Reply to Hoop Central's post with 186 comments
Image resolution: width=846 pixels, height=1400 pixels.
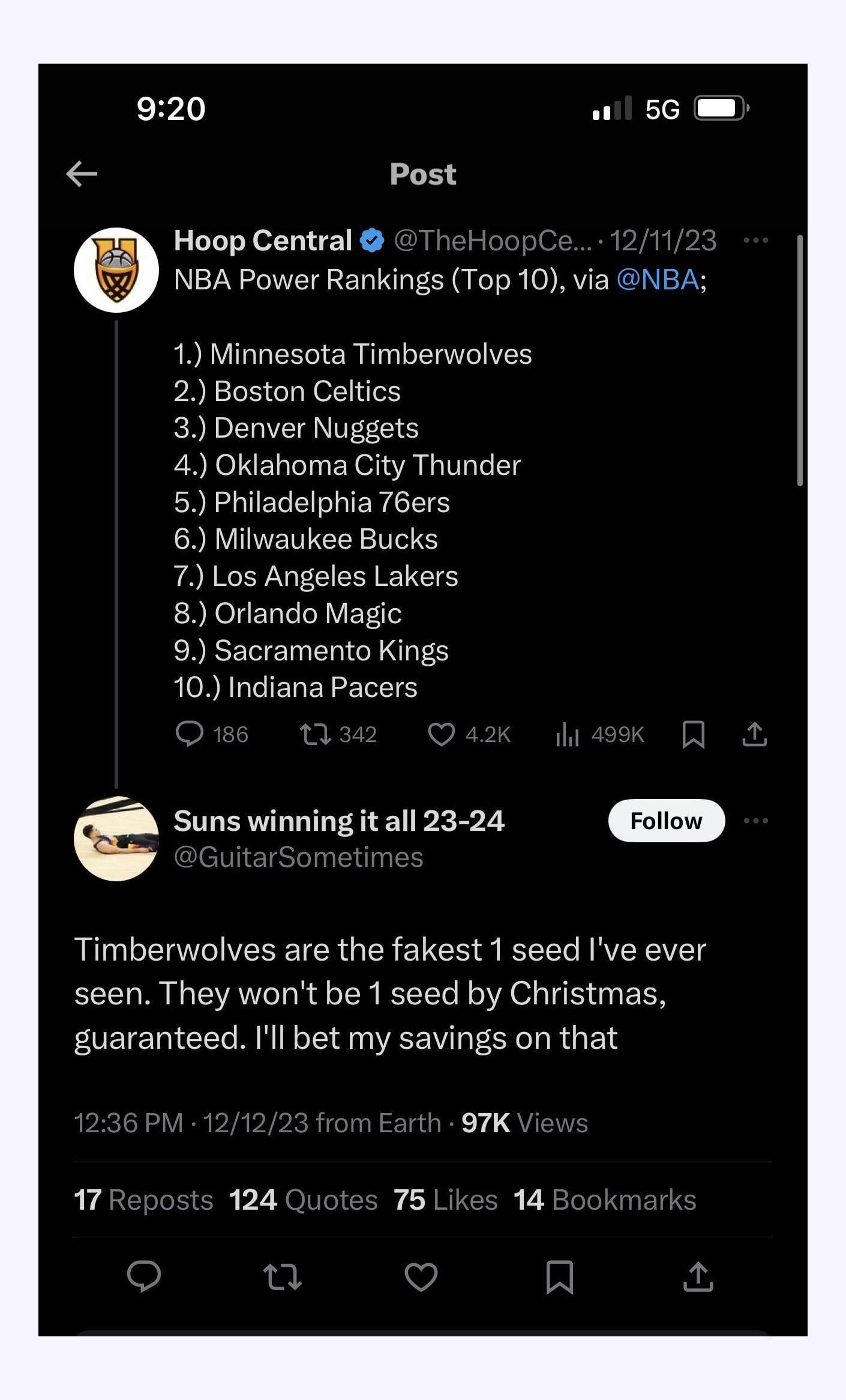click(190, 734)
